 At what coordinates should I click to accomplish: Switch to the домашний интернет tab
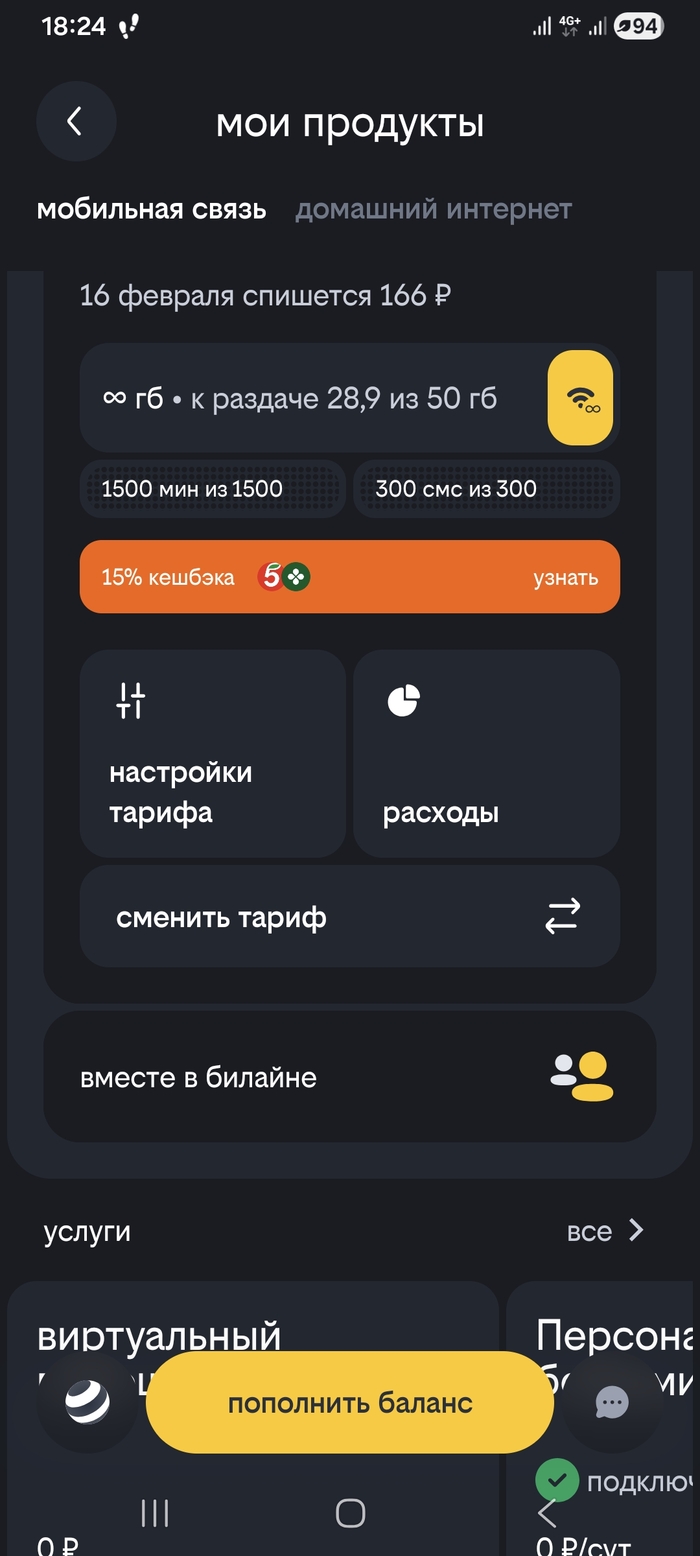point(433,210)
